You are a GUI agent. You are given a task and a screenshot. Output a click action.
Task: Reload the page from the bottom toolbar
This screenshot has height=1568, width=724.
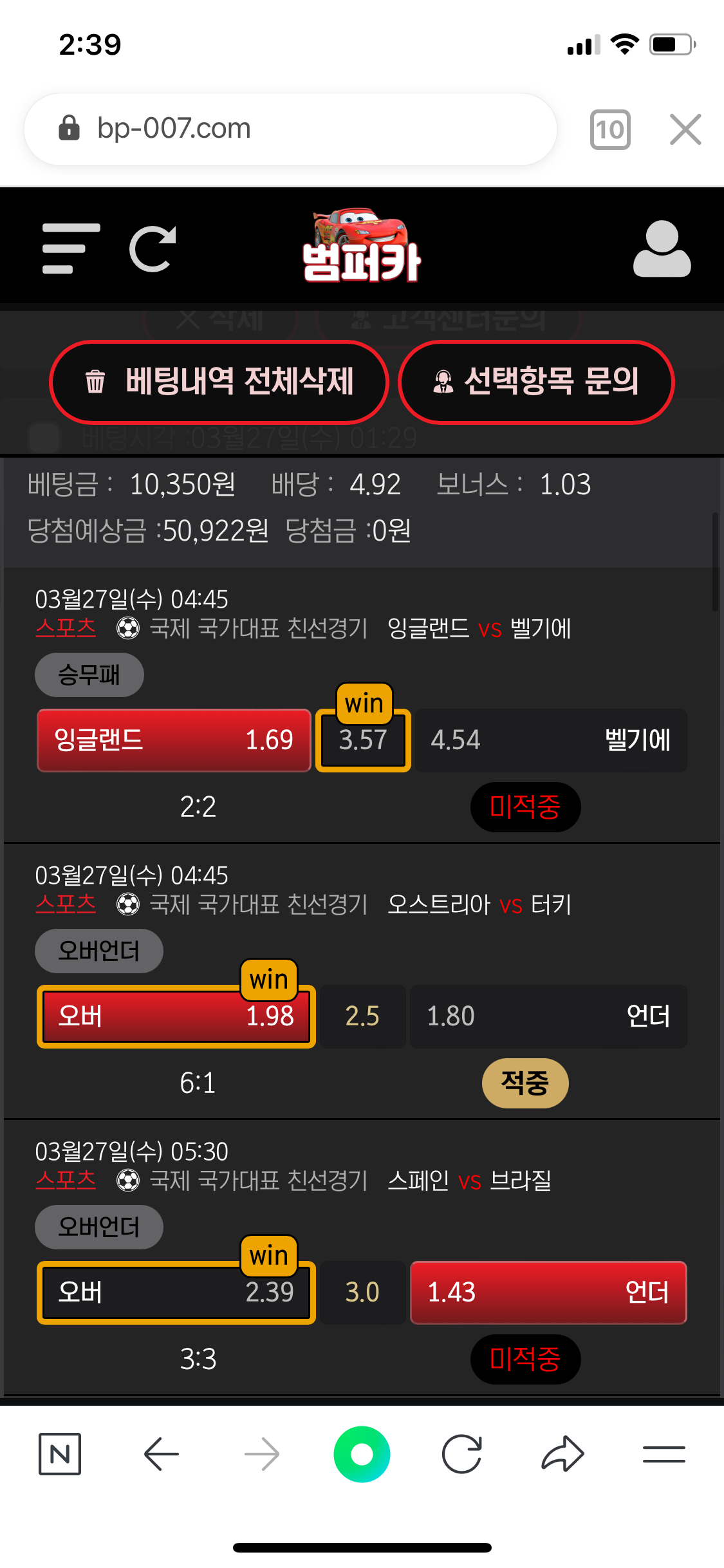(x=462, y=1454)
